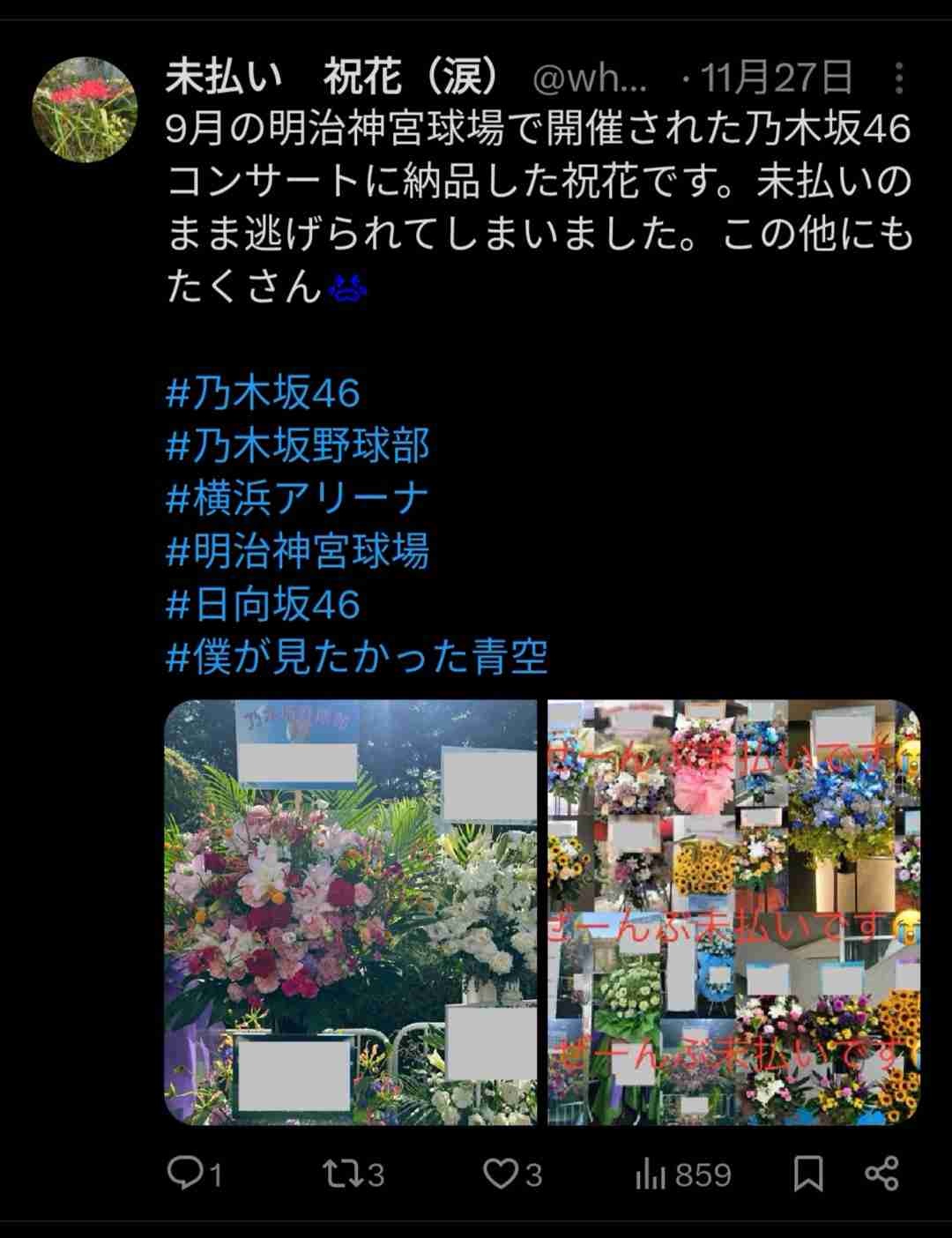Image resolution: width=952 pixels, height=1238 pixels.
Task: Open hashtag #明治神宮球場
Action: (x=297, y=551)
